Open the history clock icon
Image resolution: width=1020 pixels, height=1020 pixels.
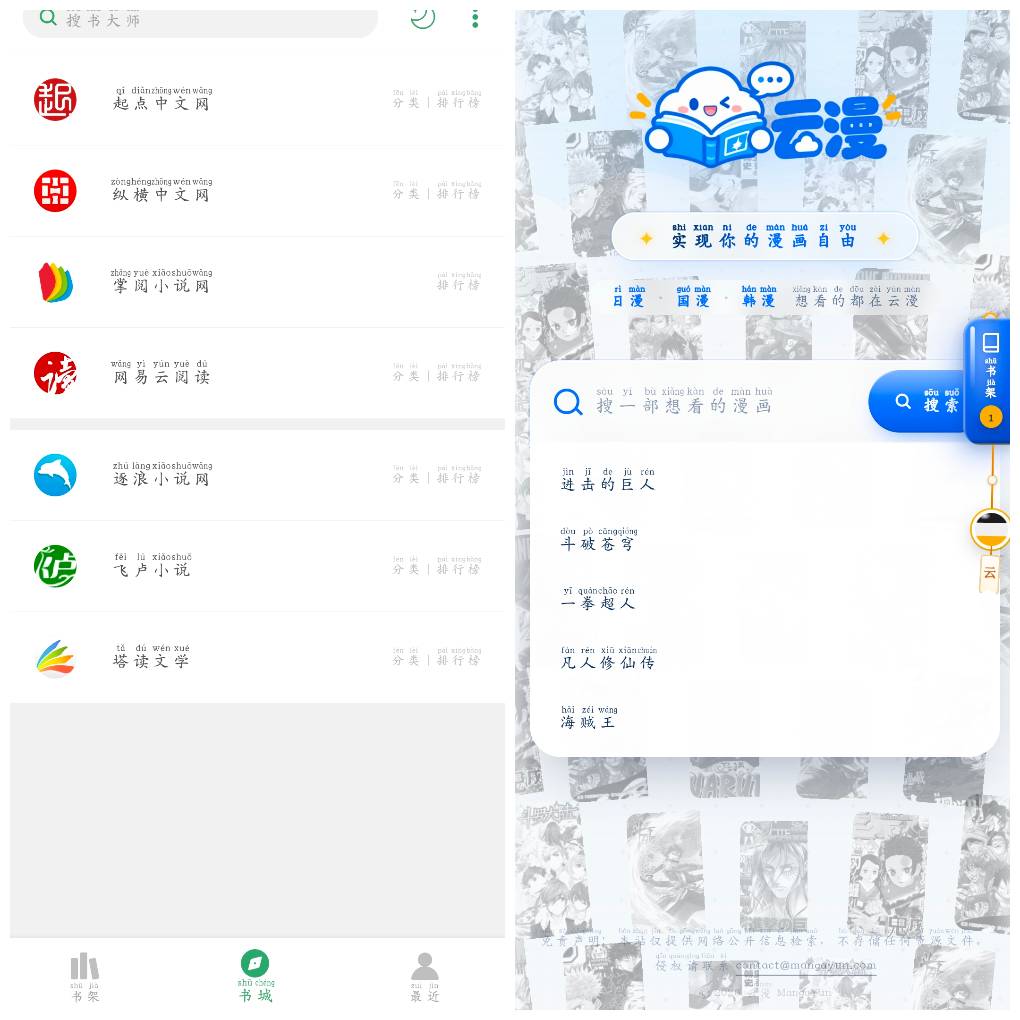423,18
